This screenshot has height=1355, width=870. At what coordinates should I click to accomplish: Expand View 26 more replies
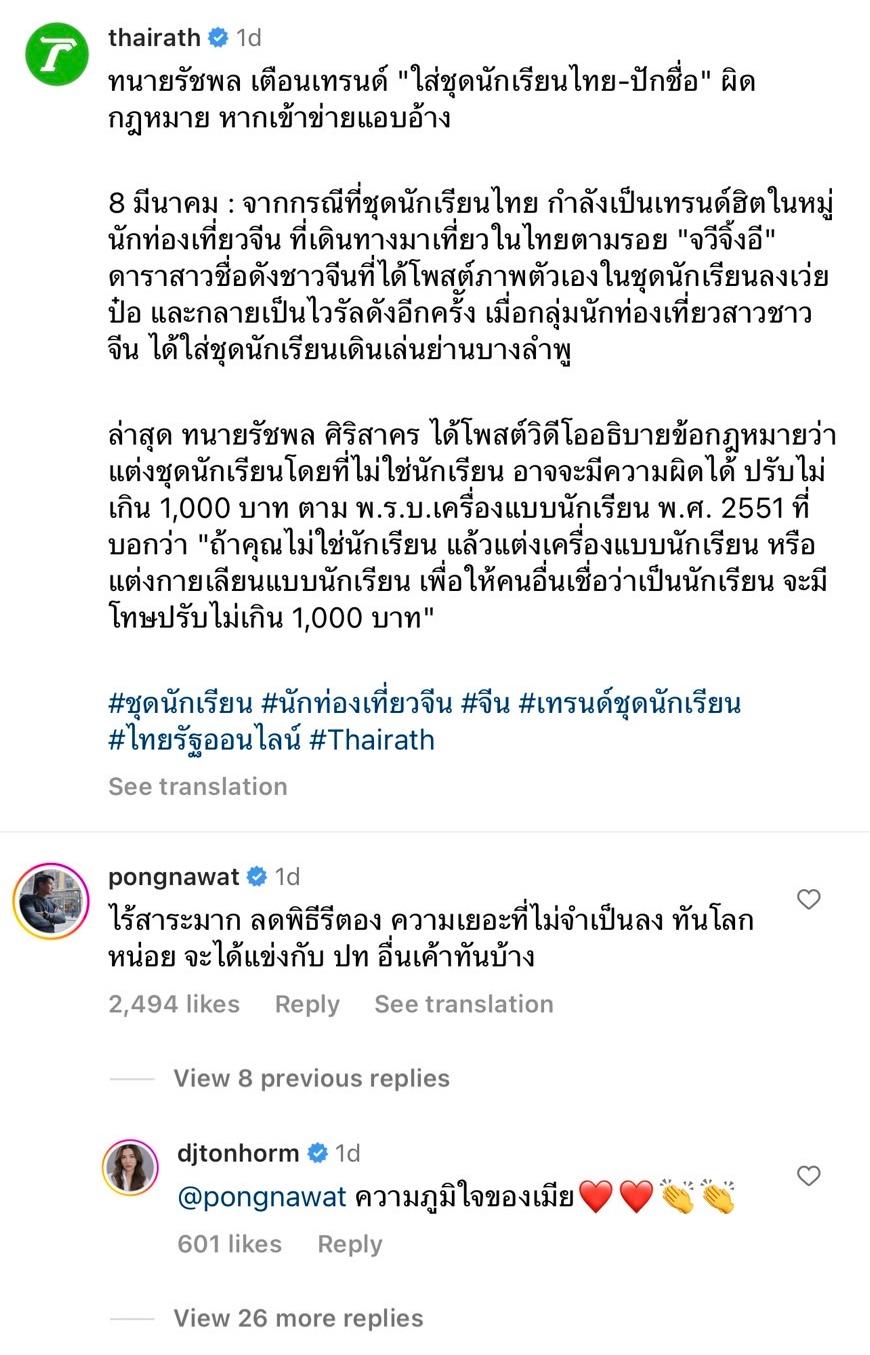tap(298, 1318)
